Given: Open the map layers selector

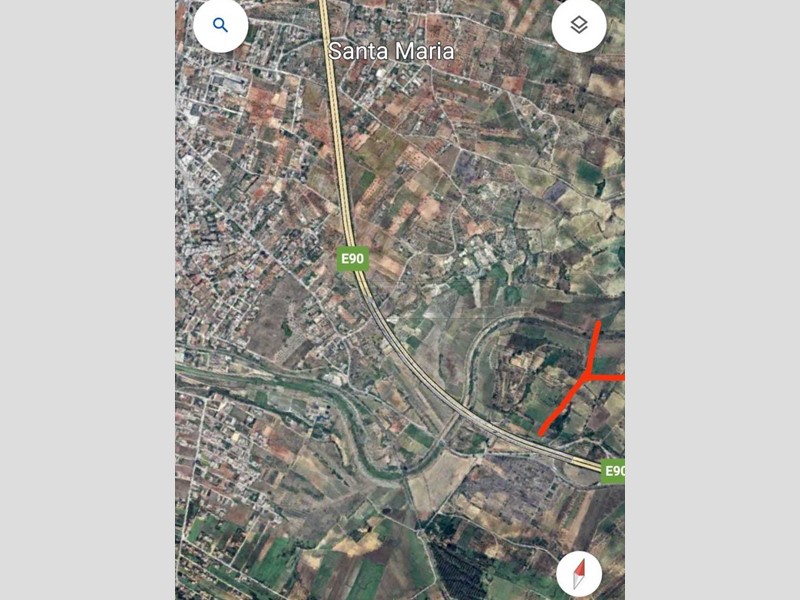Looking at the screenshot, I should pos(579,25).
